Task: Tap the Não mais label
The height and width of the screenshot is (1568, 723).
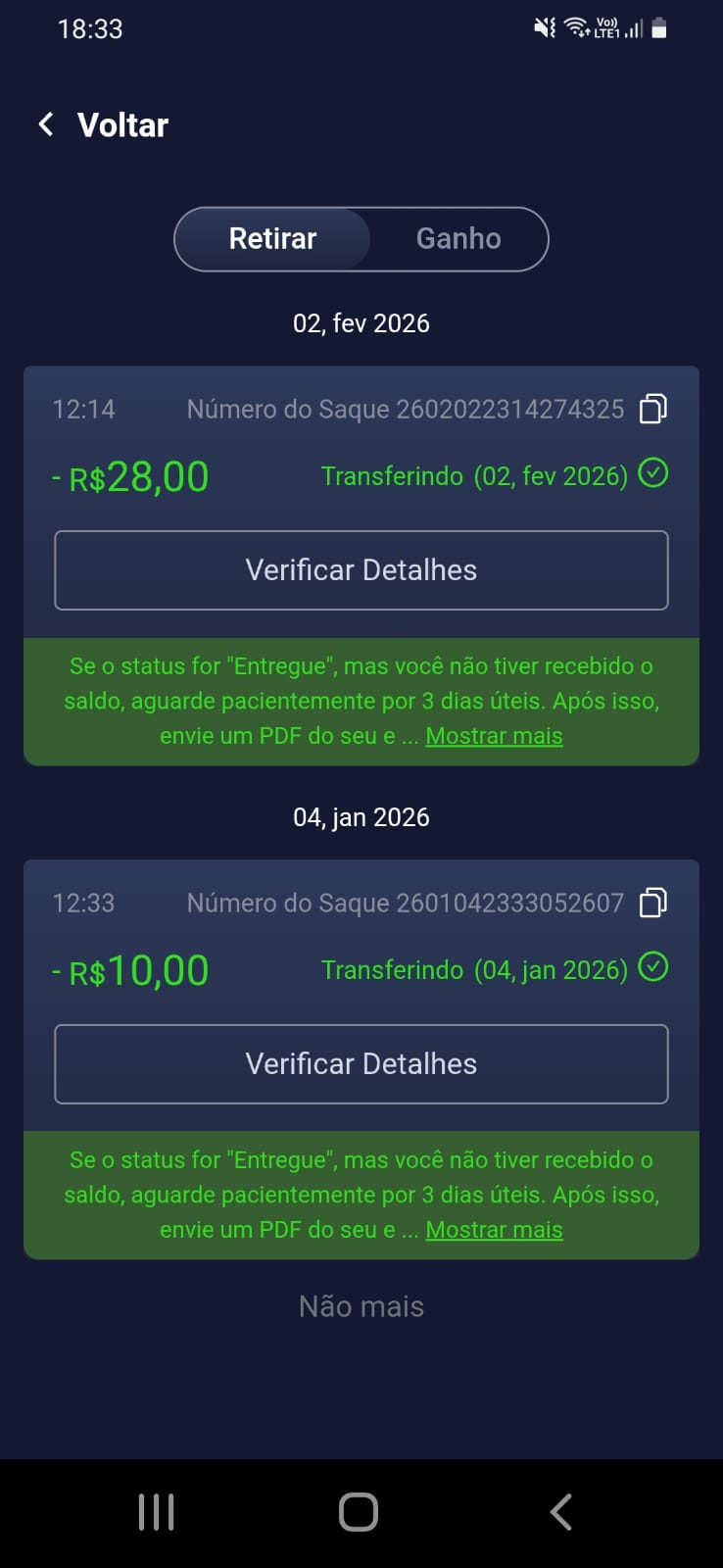Action: (361, 1305)
